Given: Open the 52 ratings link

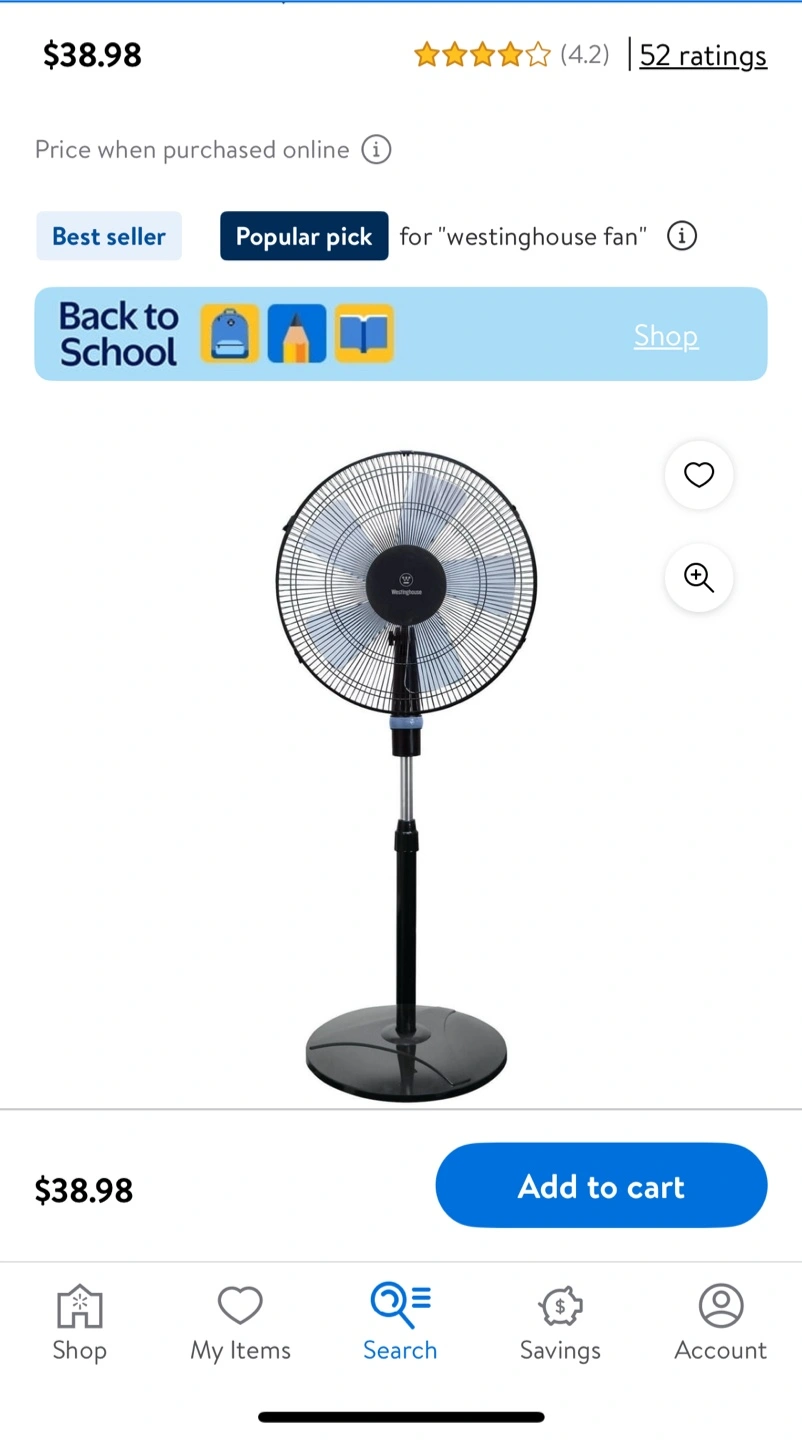Looking at the screenshot, I should tap(703, 55).
